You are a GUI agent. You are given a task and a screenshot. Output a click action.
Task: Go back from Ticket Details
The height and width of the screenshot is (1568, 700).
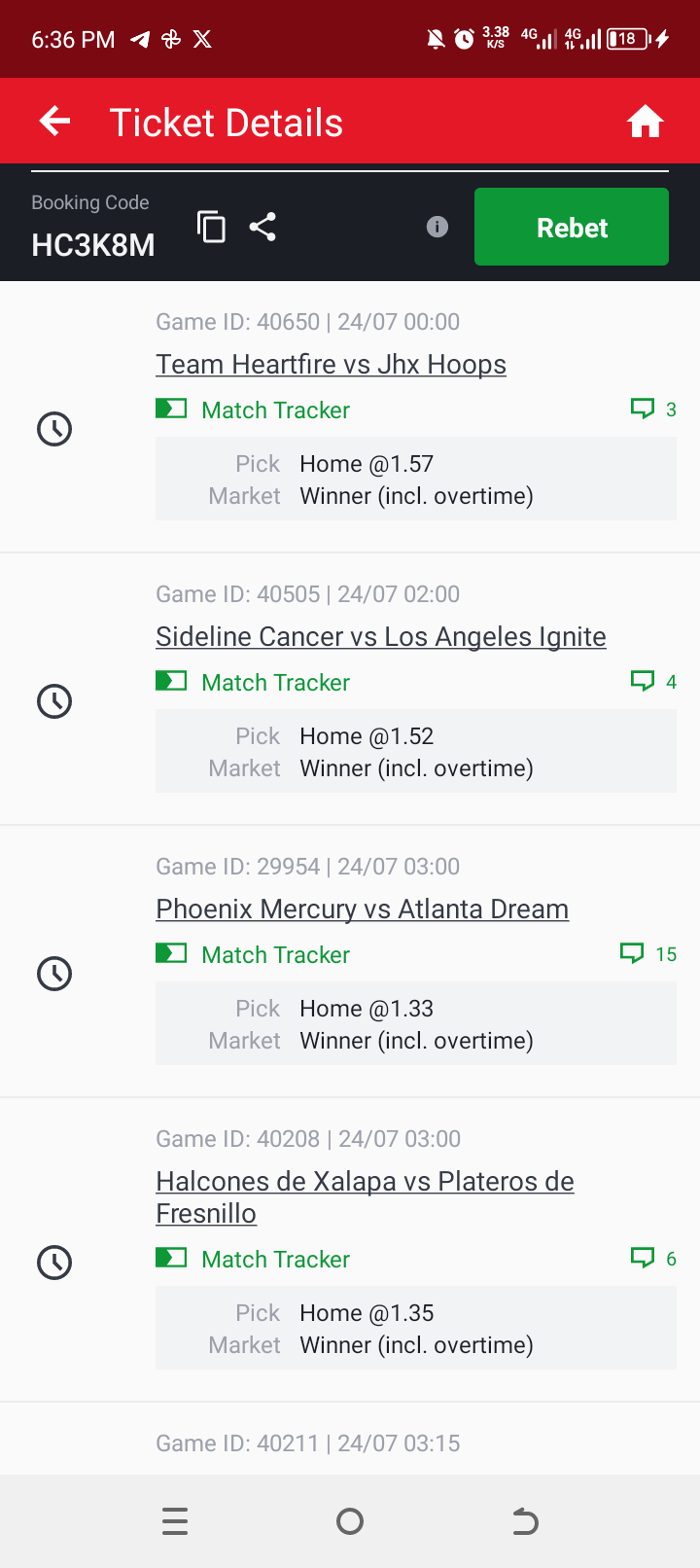54,122
